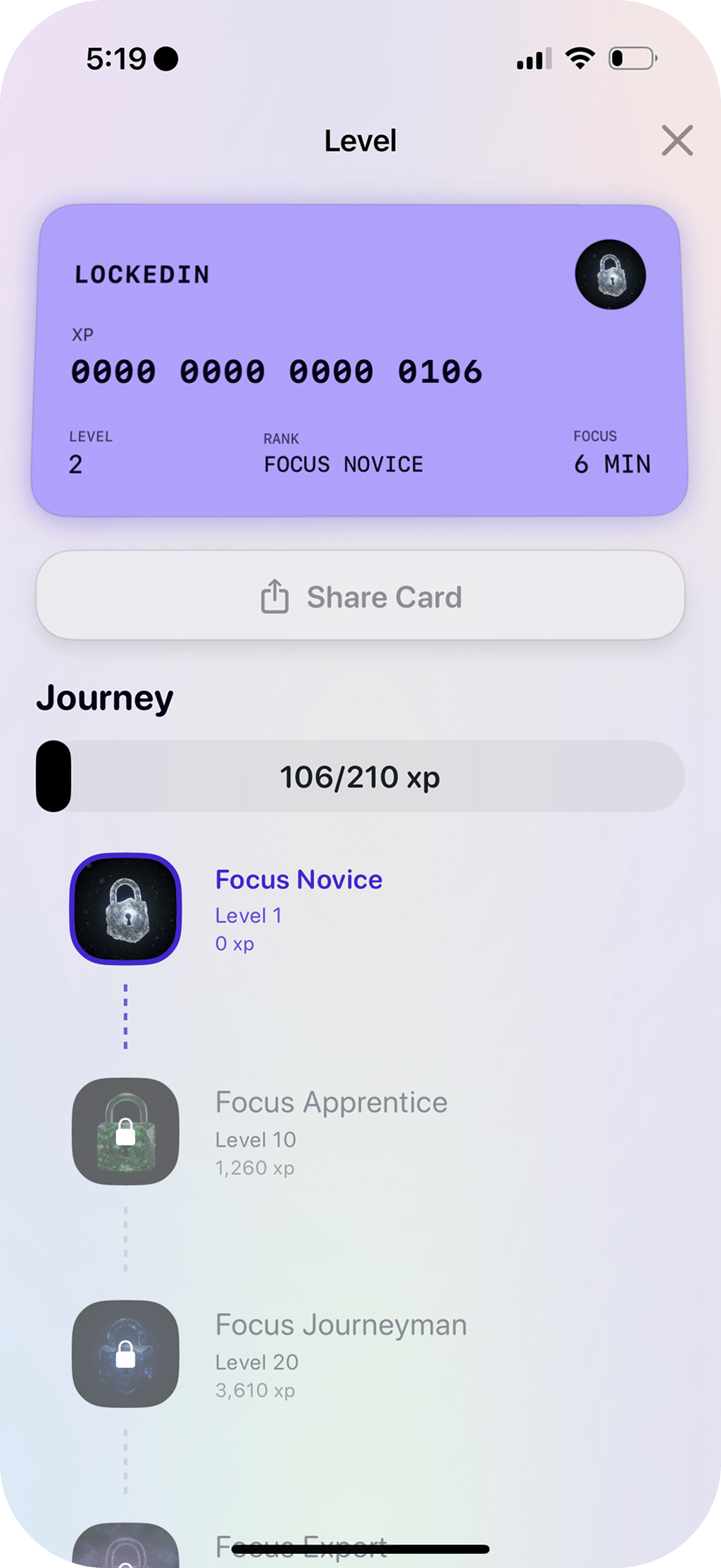Open the share icon inside Share Card button
Image resolution: width=721 pixels, height=1568 pixels.
tap(275, 596)
